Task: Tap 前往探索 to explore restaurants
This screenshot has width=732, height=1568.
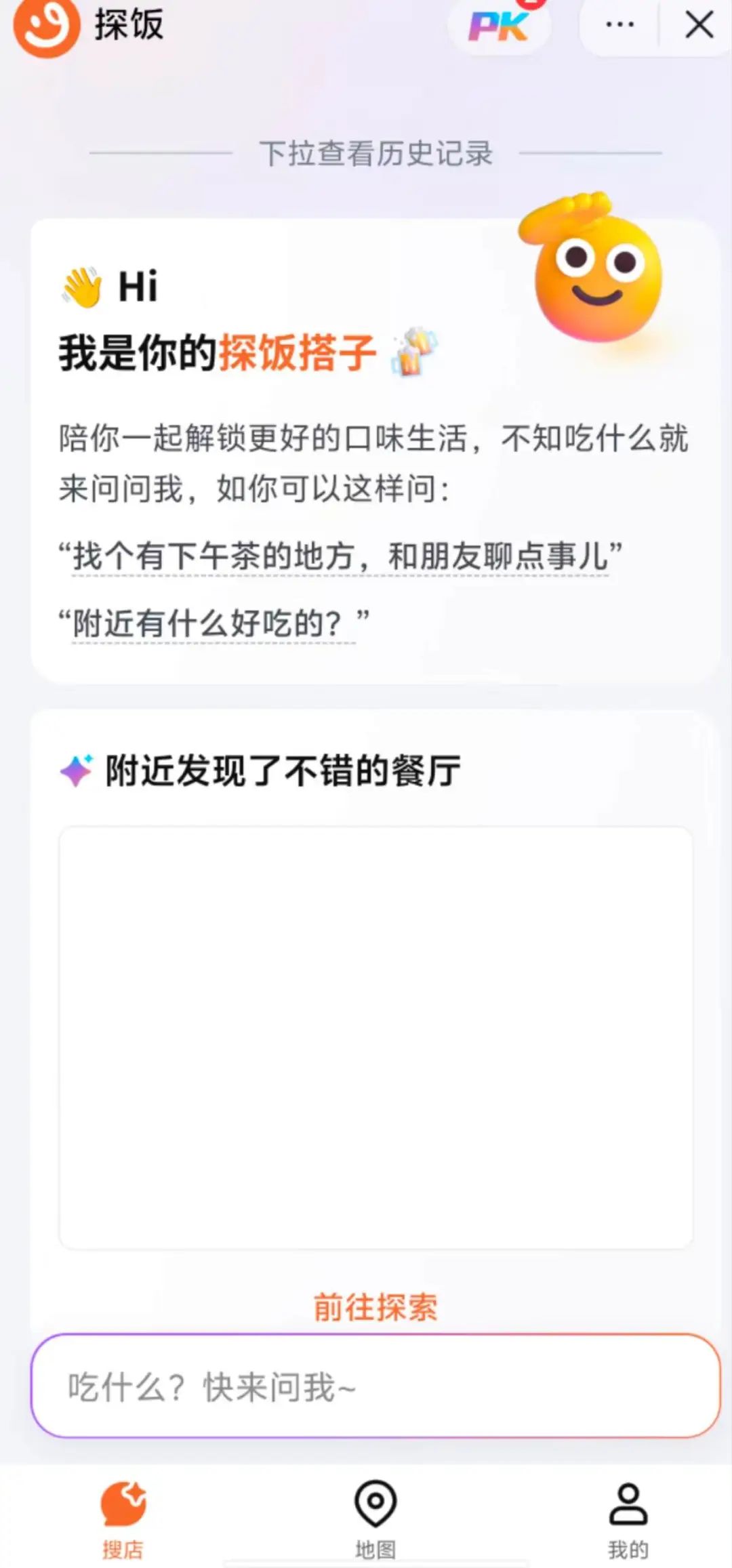Action: pos(375,1307)
